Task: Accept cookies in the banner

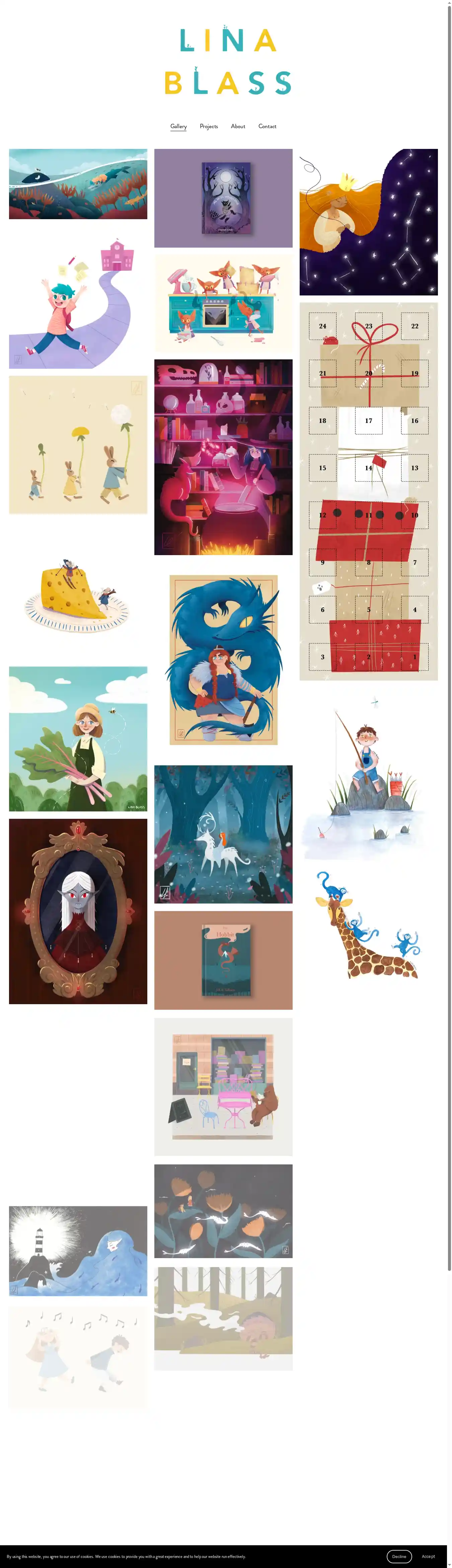Action: point(428,1556)
